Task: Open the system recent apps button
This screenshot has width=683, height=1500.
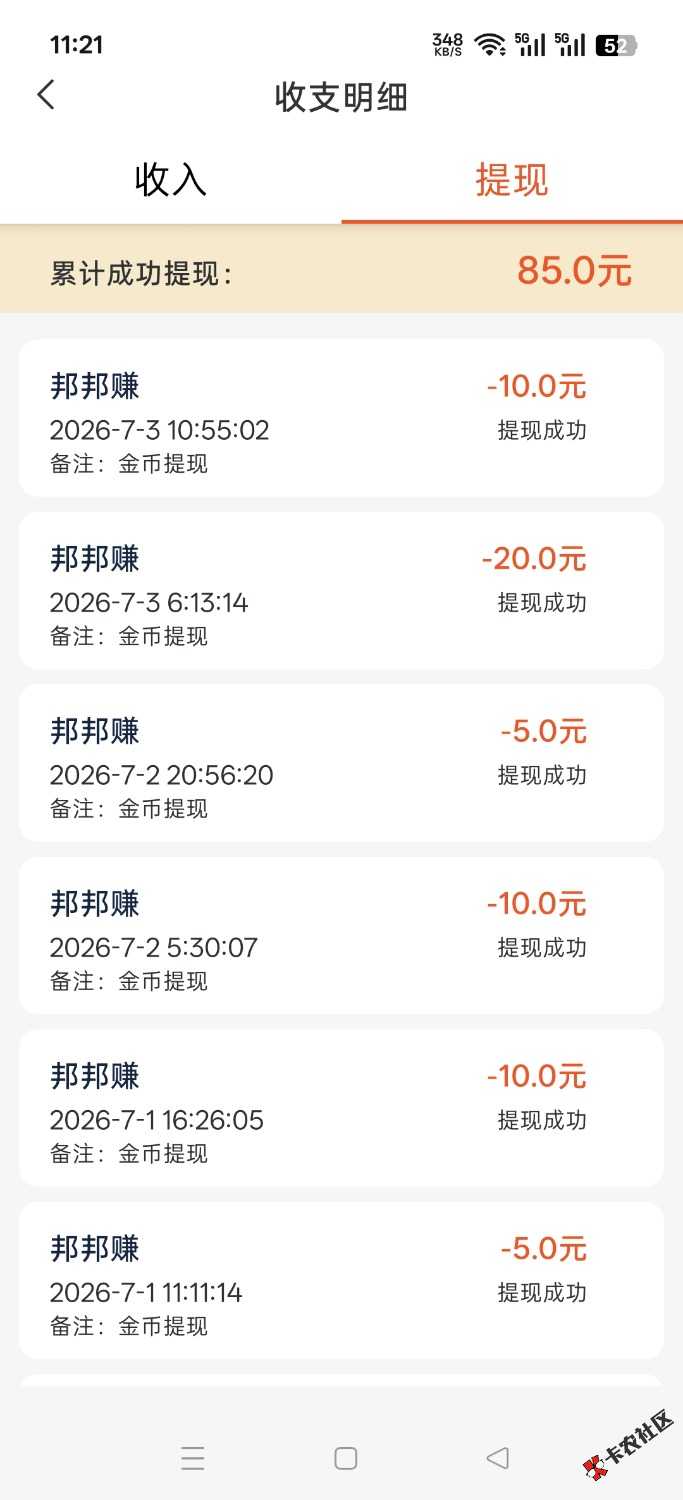Action: coord(193,1458)
